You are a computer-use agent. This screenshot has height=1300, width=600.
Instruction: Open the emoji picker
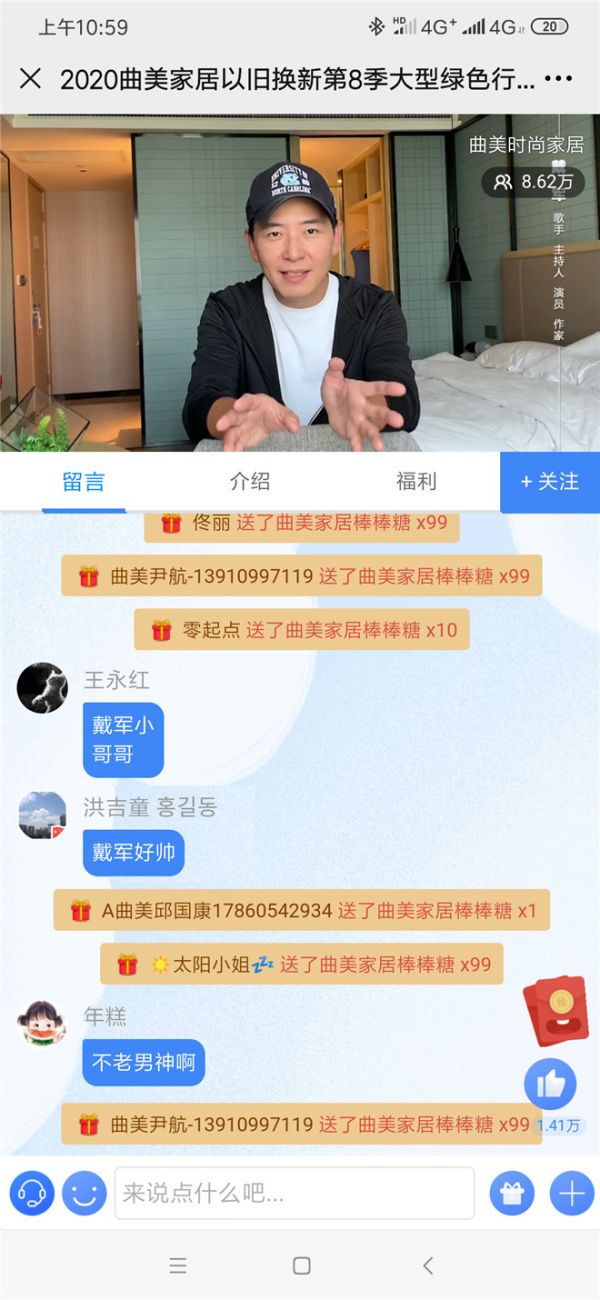coord(84,1193)
